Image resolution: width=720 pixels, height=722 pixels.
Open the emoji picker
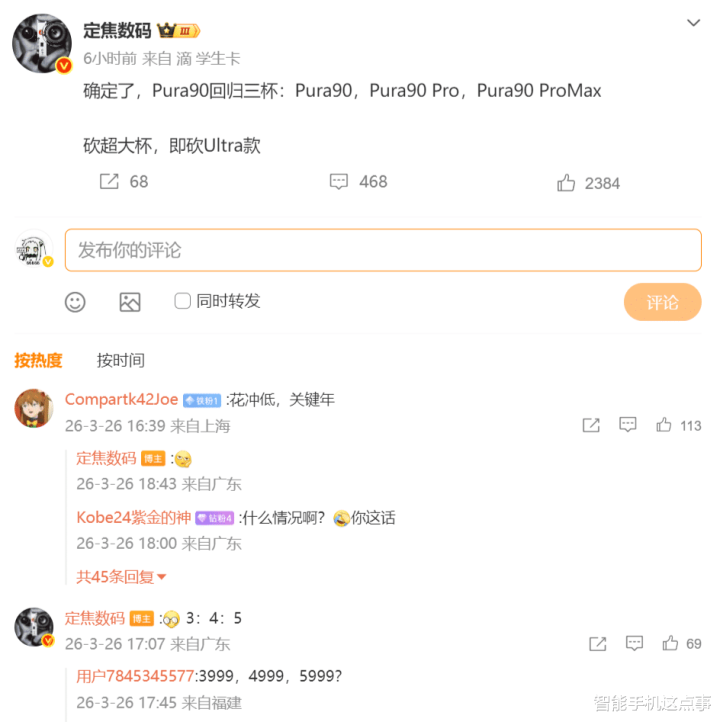click(x=75, y=301)
